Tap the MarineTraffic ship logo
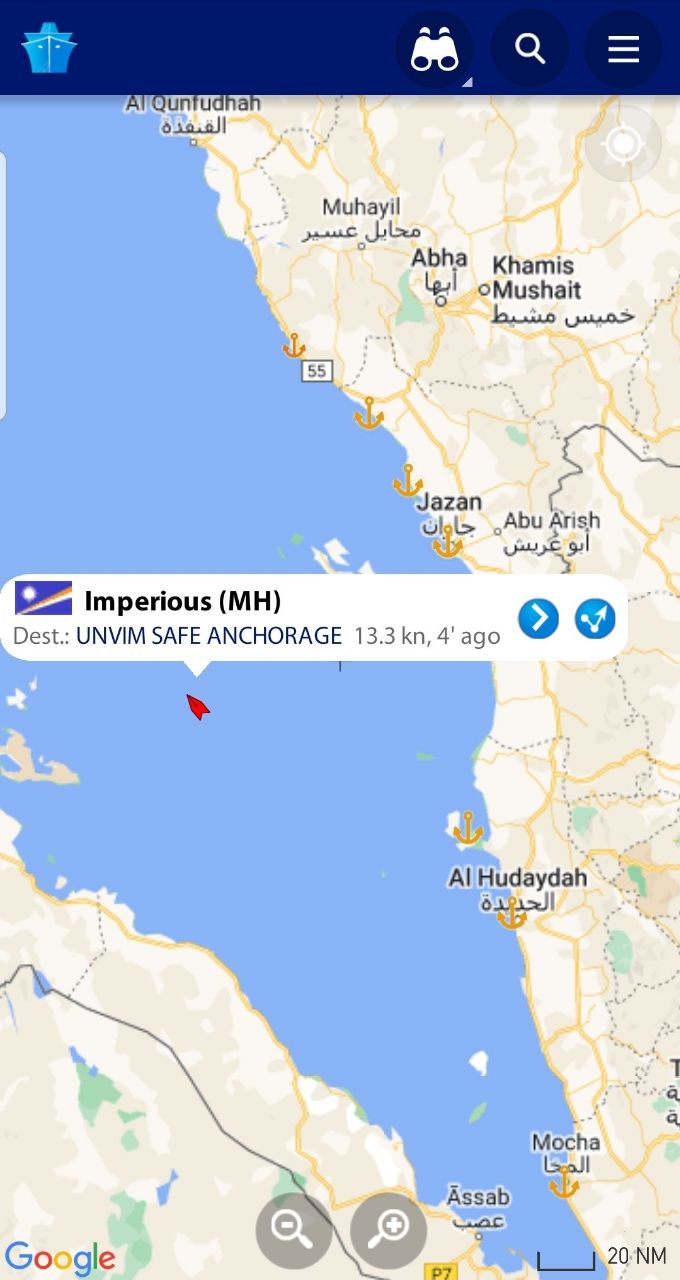This screenshot has height=1280, width=680. click(49, 48)
